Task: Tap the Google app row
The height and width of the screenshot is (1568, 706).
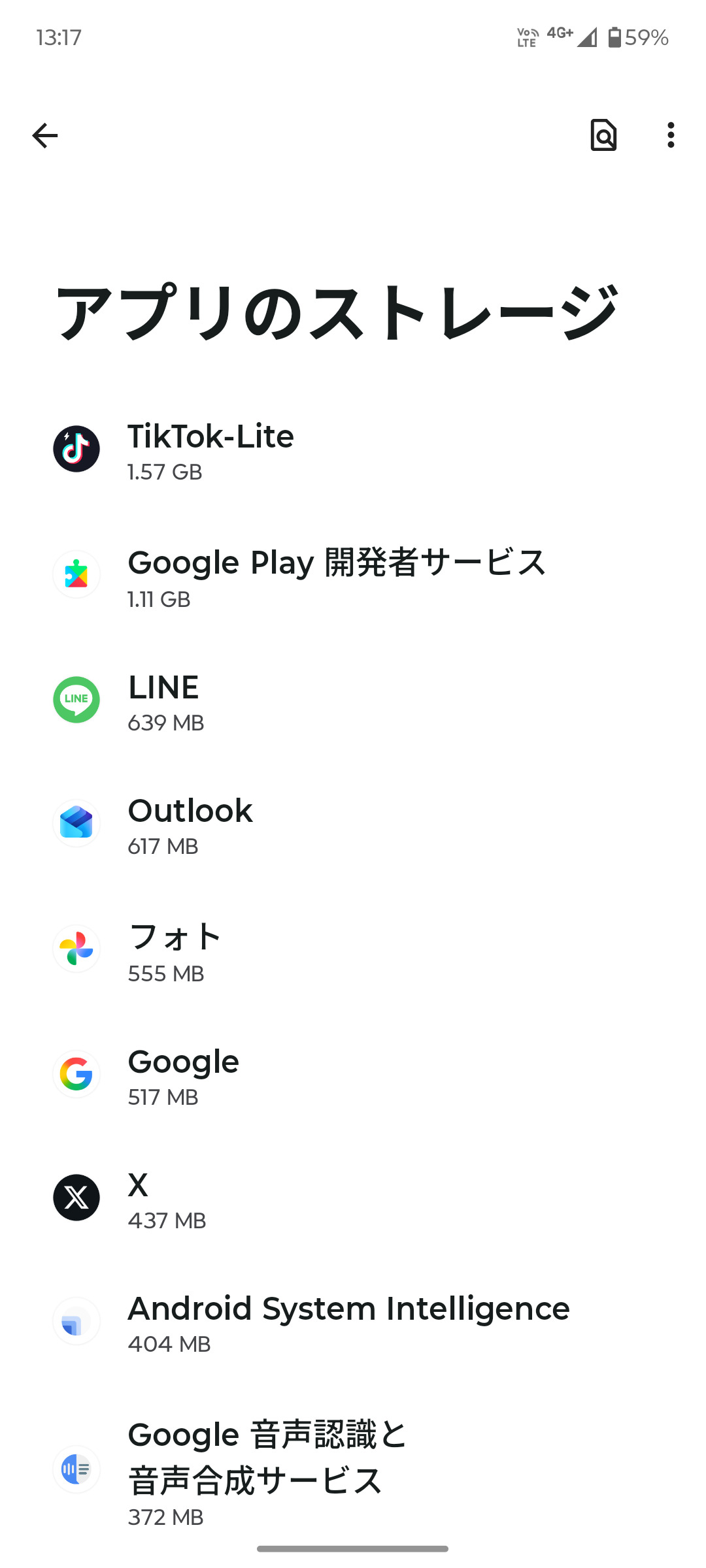Action: [353, 1075]
